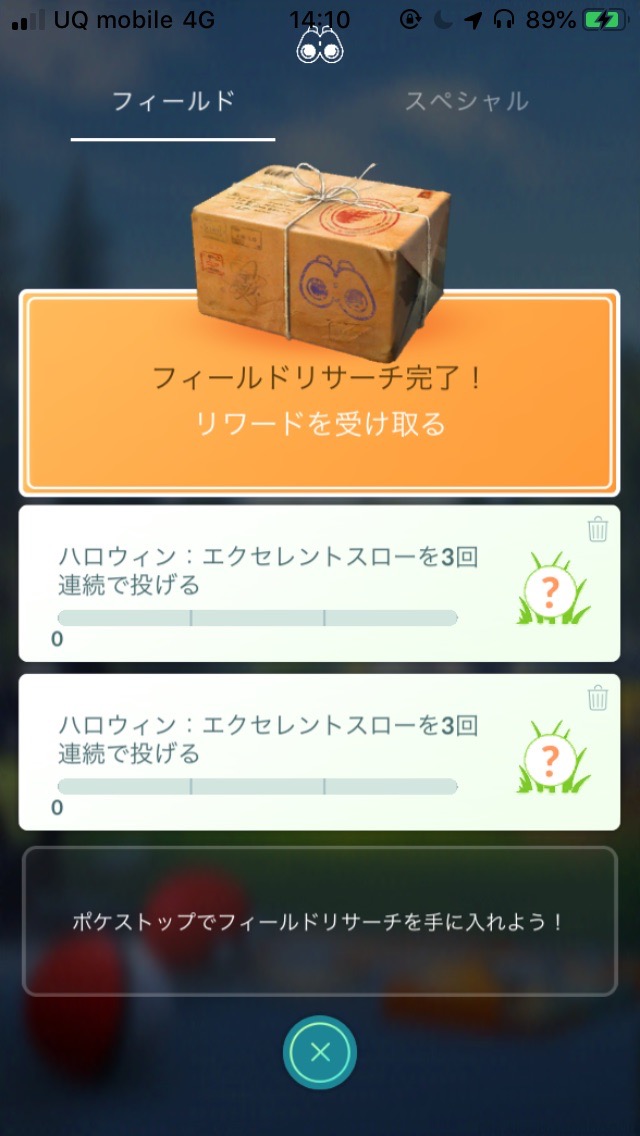The width and height of the screenshot is (640, 1136).
Task: Select the フィールド tab
Action: tap(173, 101)
